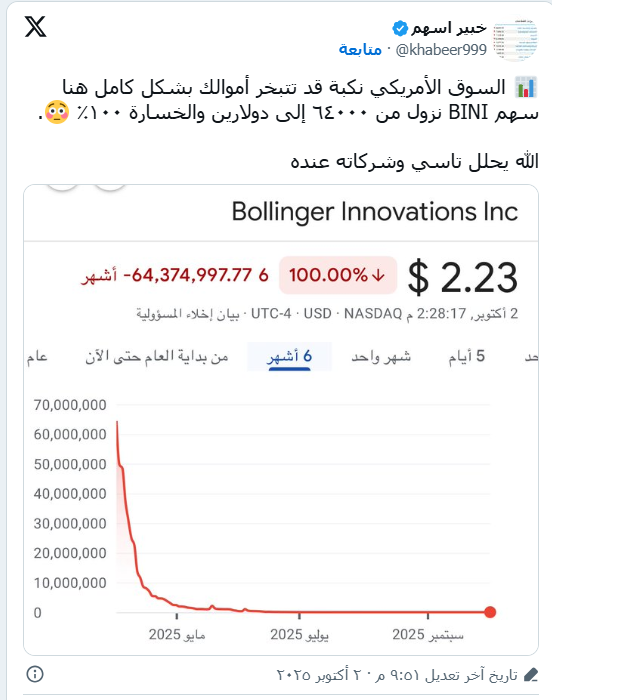
Task: Open the Bollinger Innovations chart image
Action: [x=280, y=420]
